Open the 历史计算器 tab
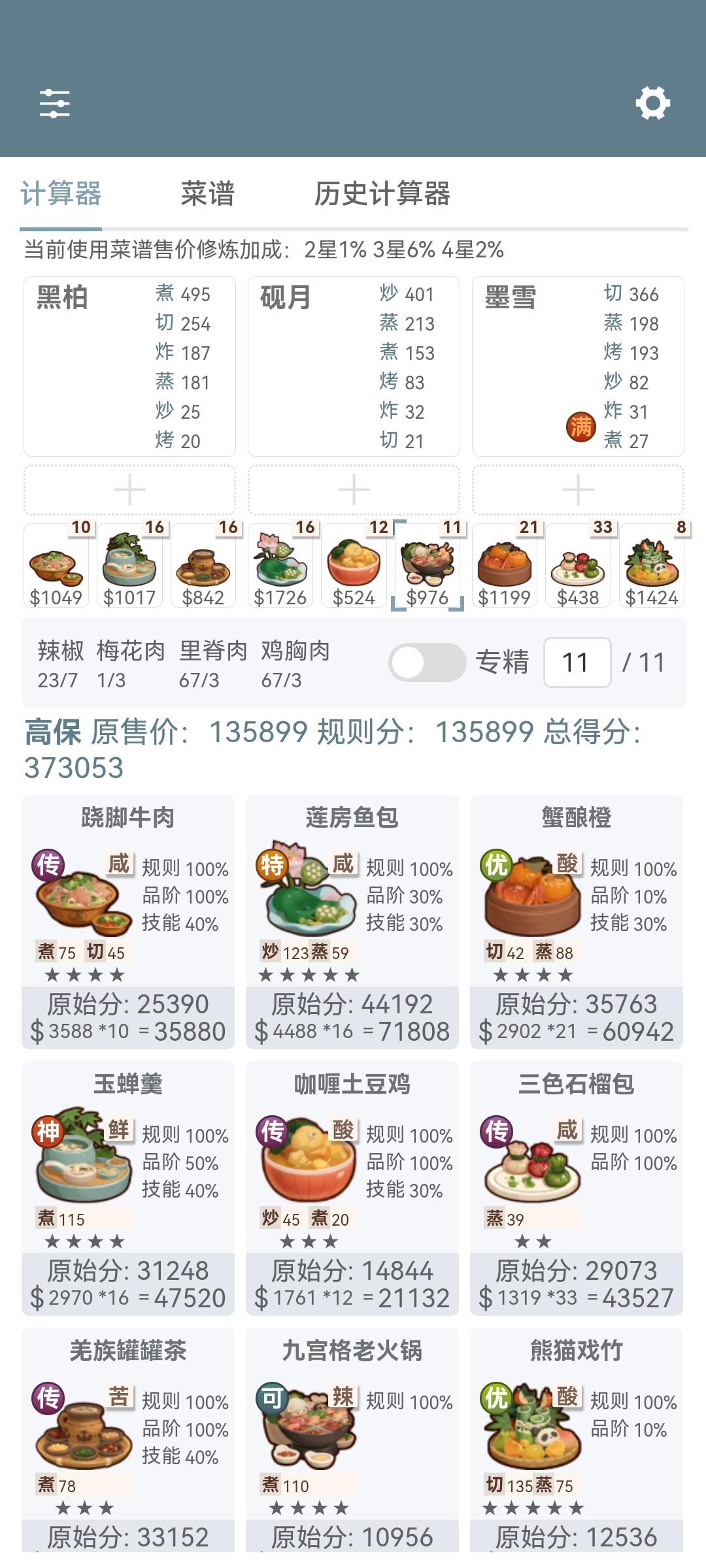Viewport: 706px width, 1568px height. pyautogui.click(x=384, y=194)
